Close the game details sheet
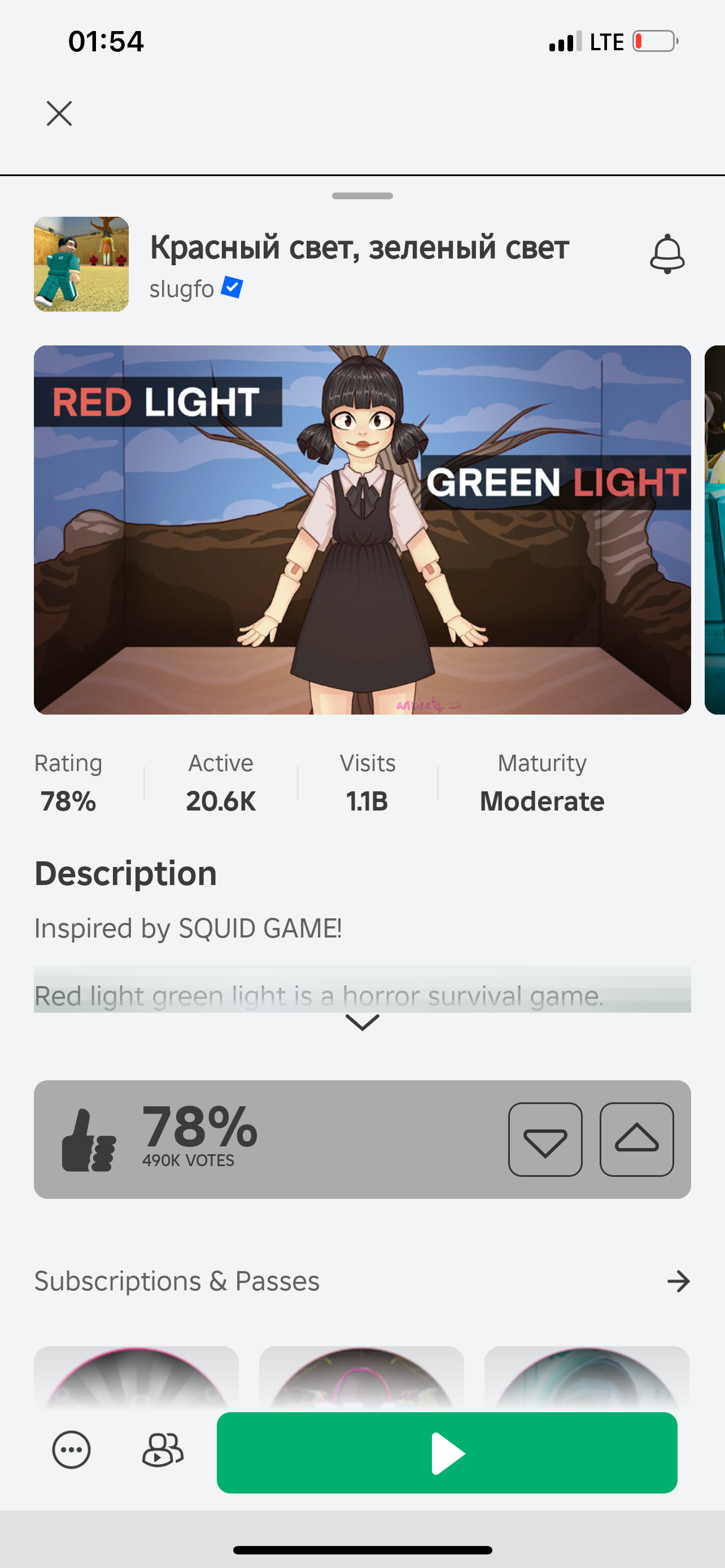This screenshot has width=725, height=1568. tap(59, 114)
